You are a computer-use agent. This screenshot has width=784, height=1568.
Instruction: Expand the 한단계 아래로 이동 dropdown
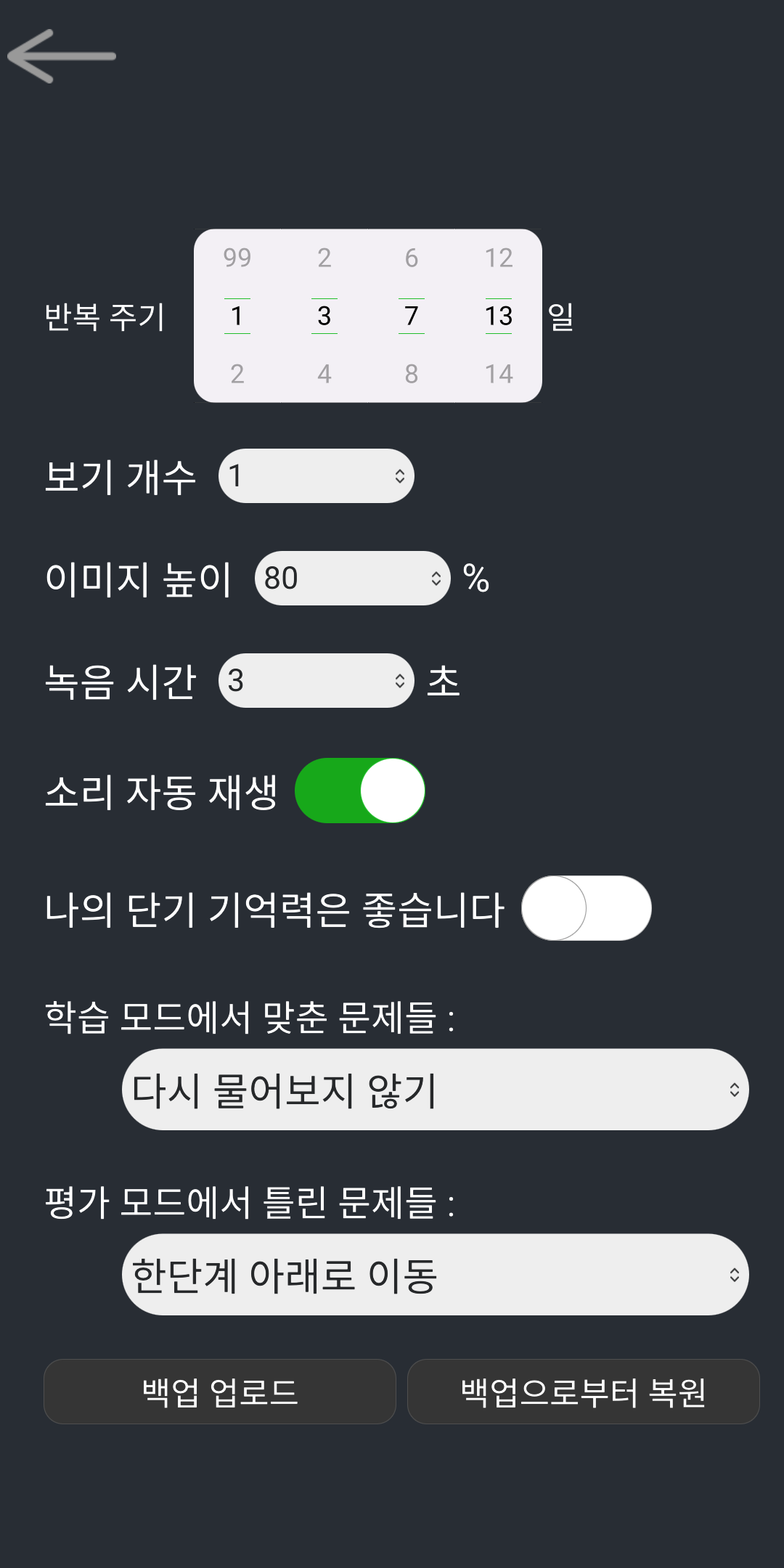click(436, 1275)
